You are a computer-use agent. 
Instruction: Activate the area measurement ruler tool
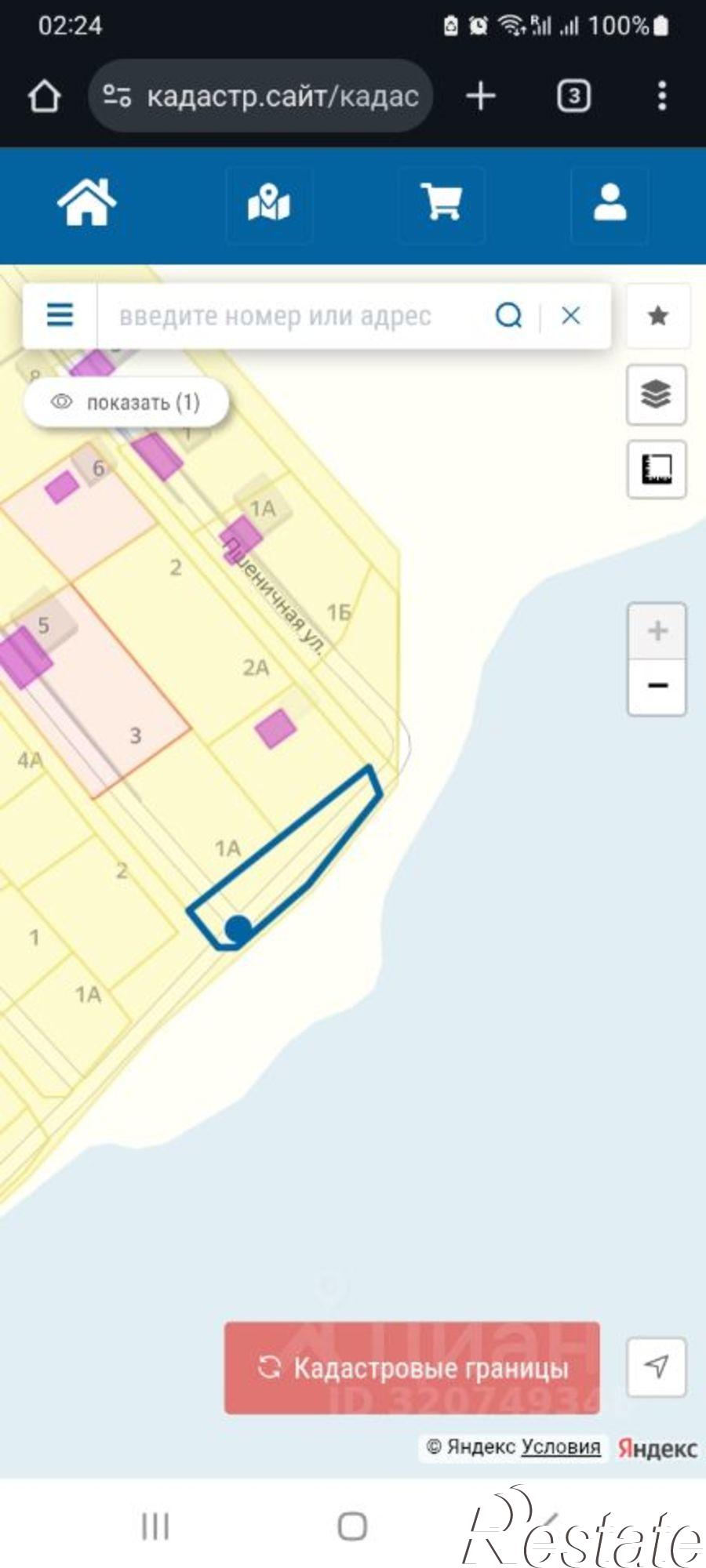pos(657,469)
